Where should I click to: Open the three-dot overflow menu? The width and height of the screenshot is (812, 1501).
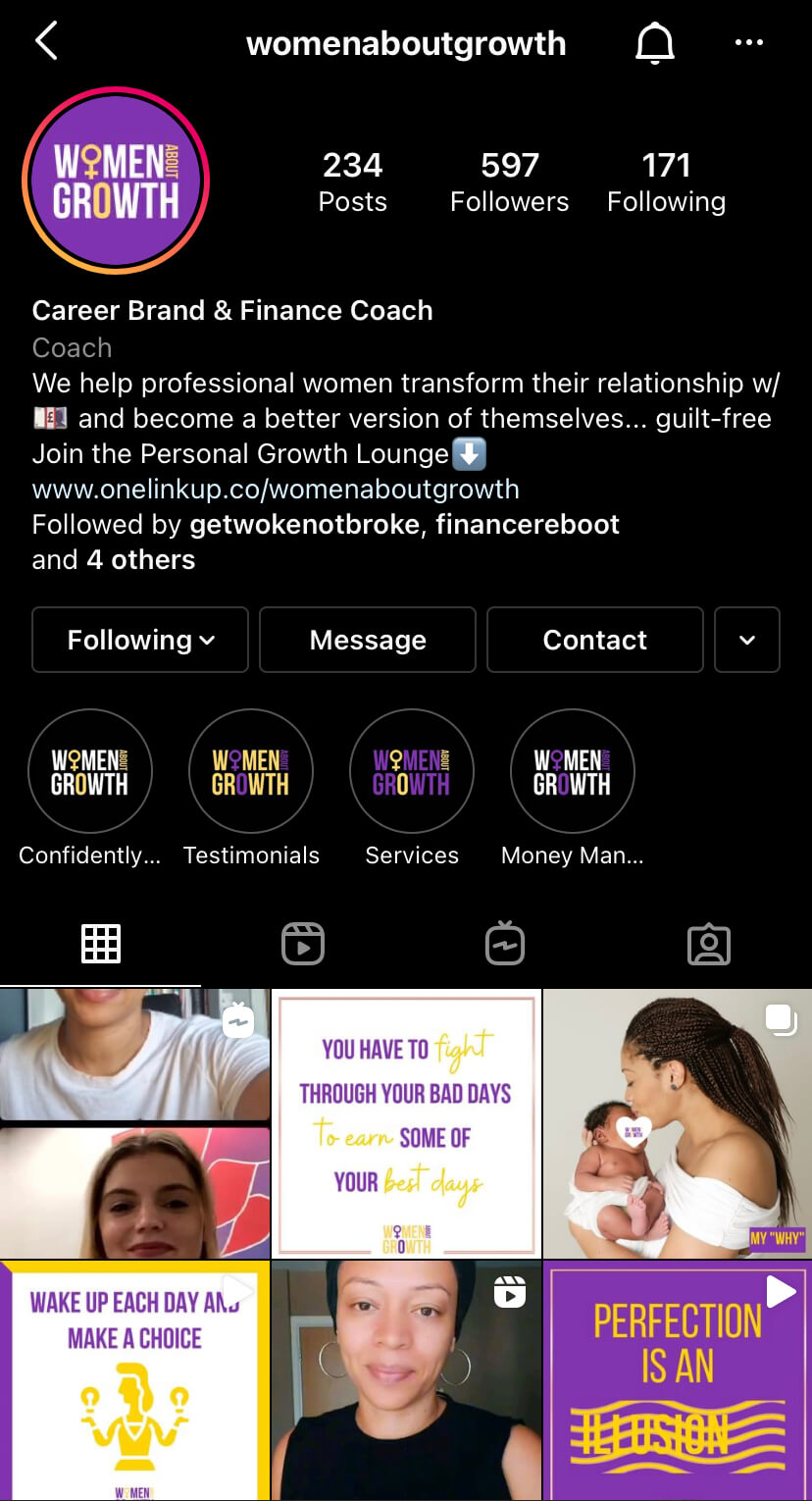(748, 43)
